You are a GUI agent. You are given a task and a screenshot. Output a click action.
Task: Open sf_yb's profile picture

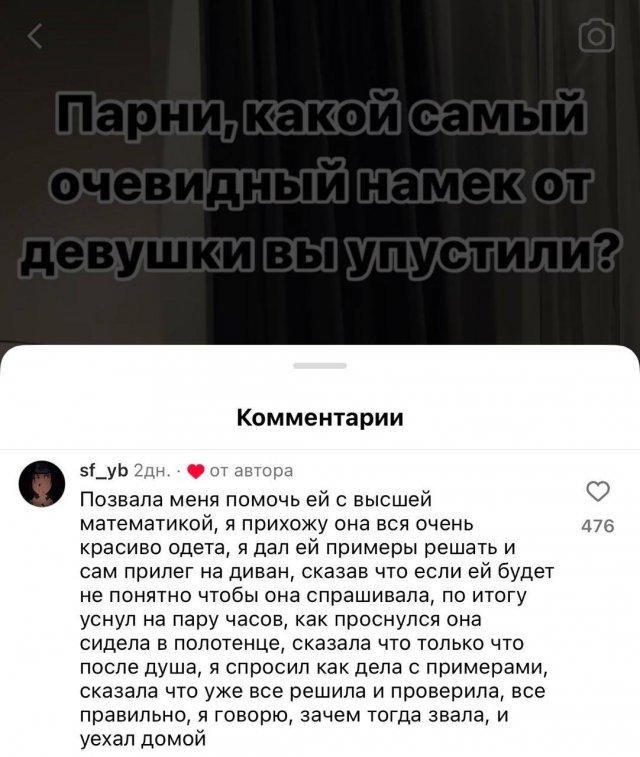point(42,485)
